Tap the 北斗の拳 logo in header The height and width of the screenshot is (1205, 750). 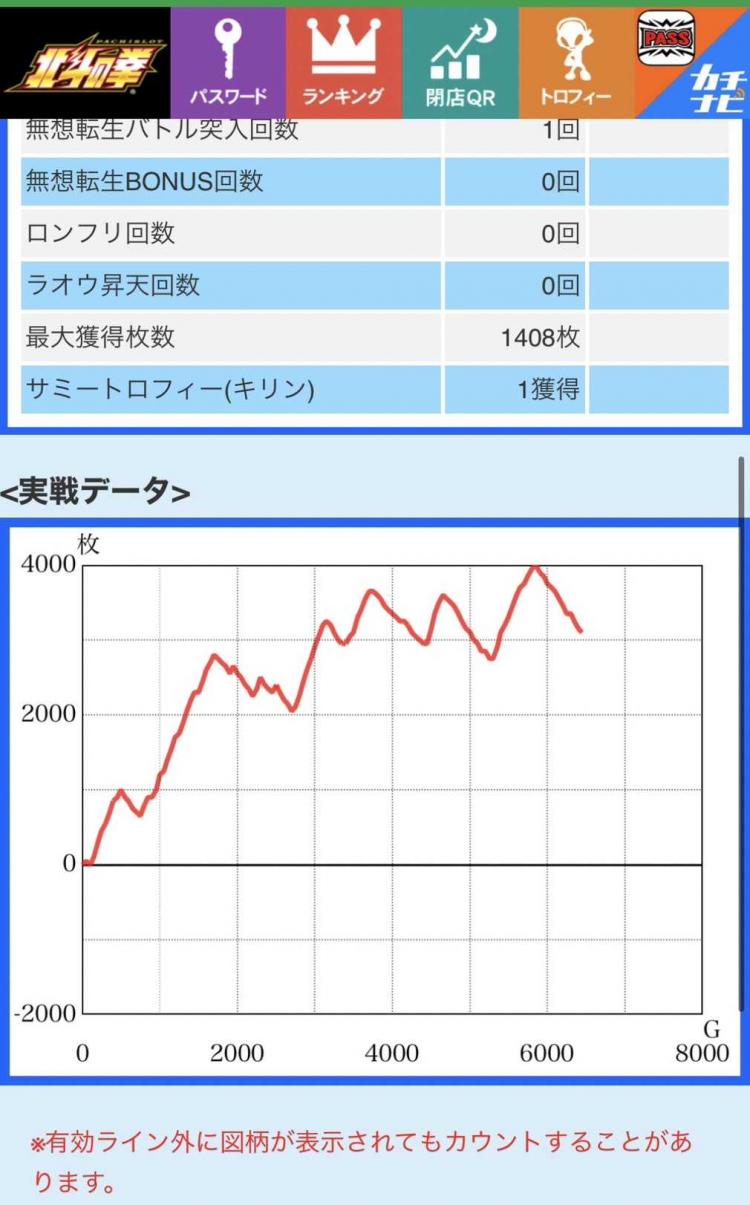click(85, 63)
